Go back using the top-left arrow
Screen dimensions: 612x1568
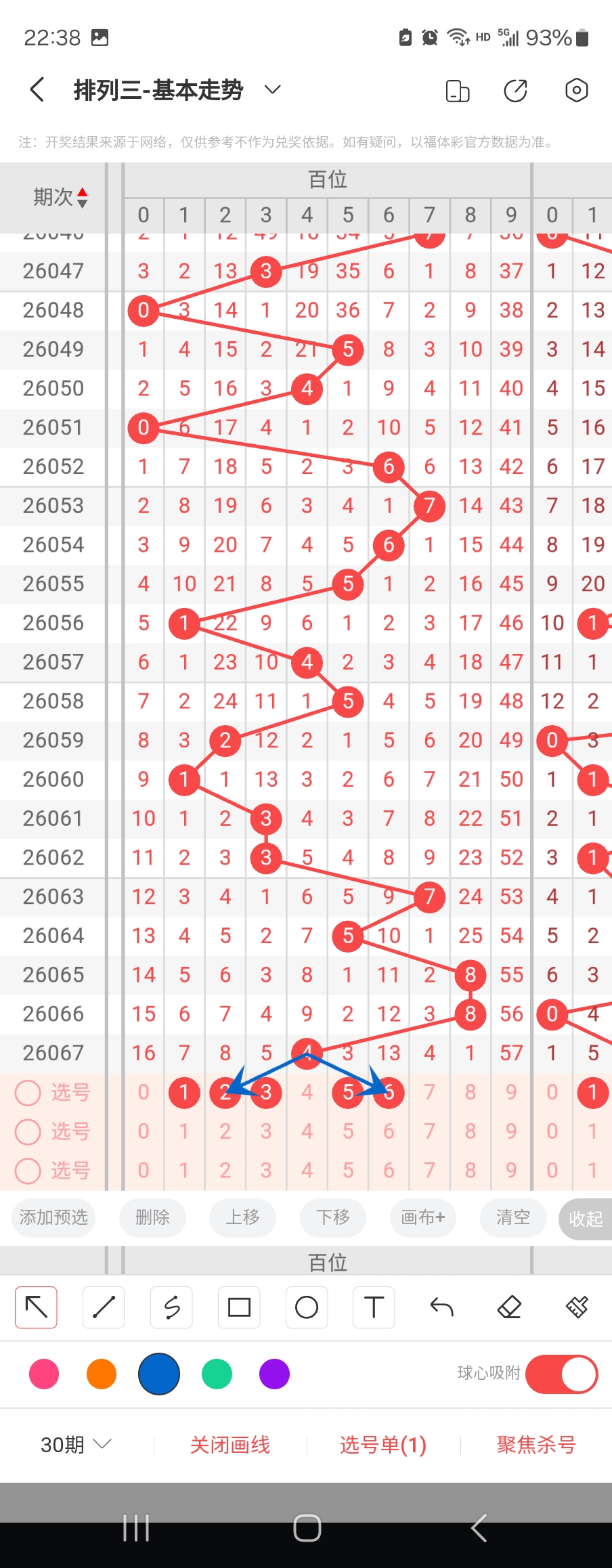[38, 90]
